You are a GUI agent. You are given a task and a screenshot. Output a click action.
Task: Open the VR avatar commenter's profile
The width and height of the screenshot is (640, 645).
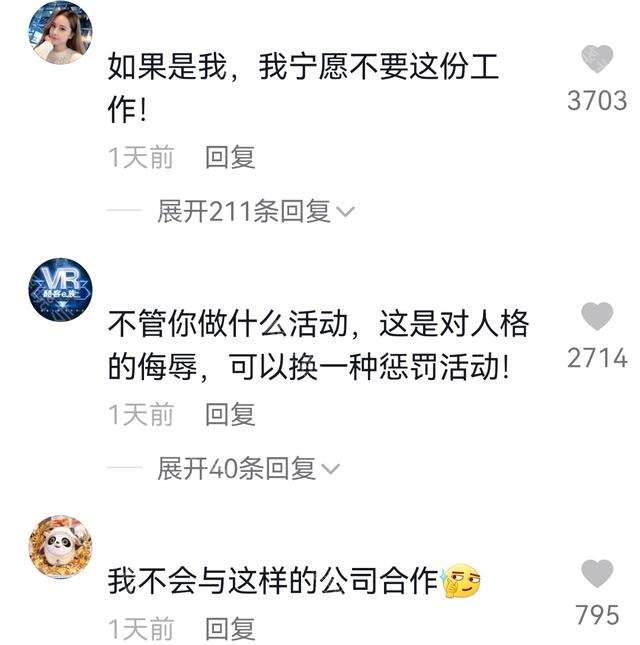[x=60, y=290]
